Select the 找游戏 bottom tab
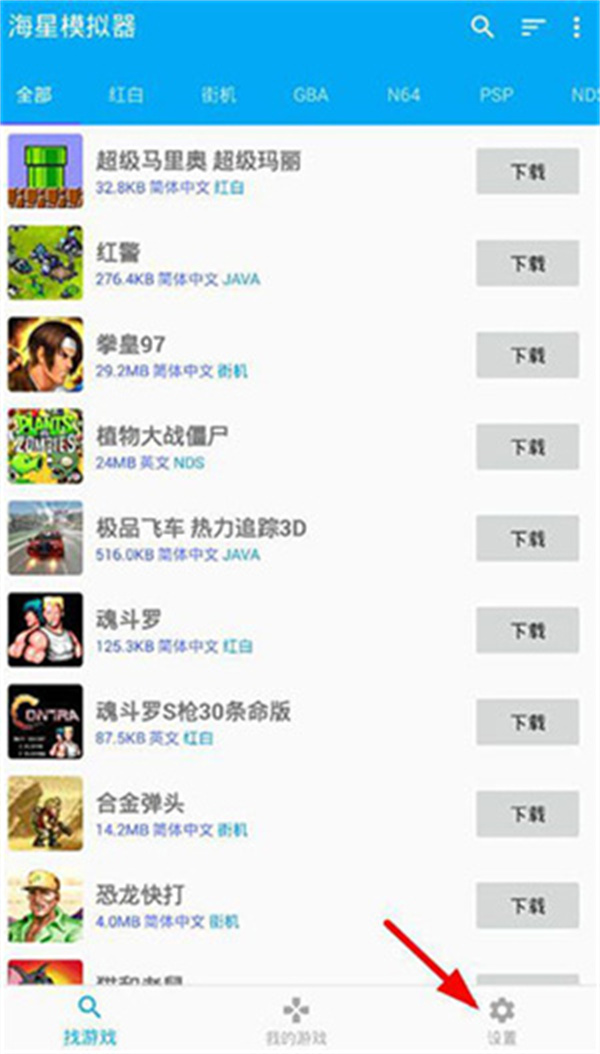This screenshot has height=1054, width=600. point(89,1020)
